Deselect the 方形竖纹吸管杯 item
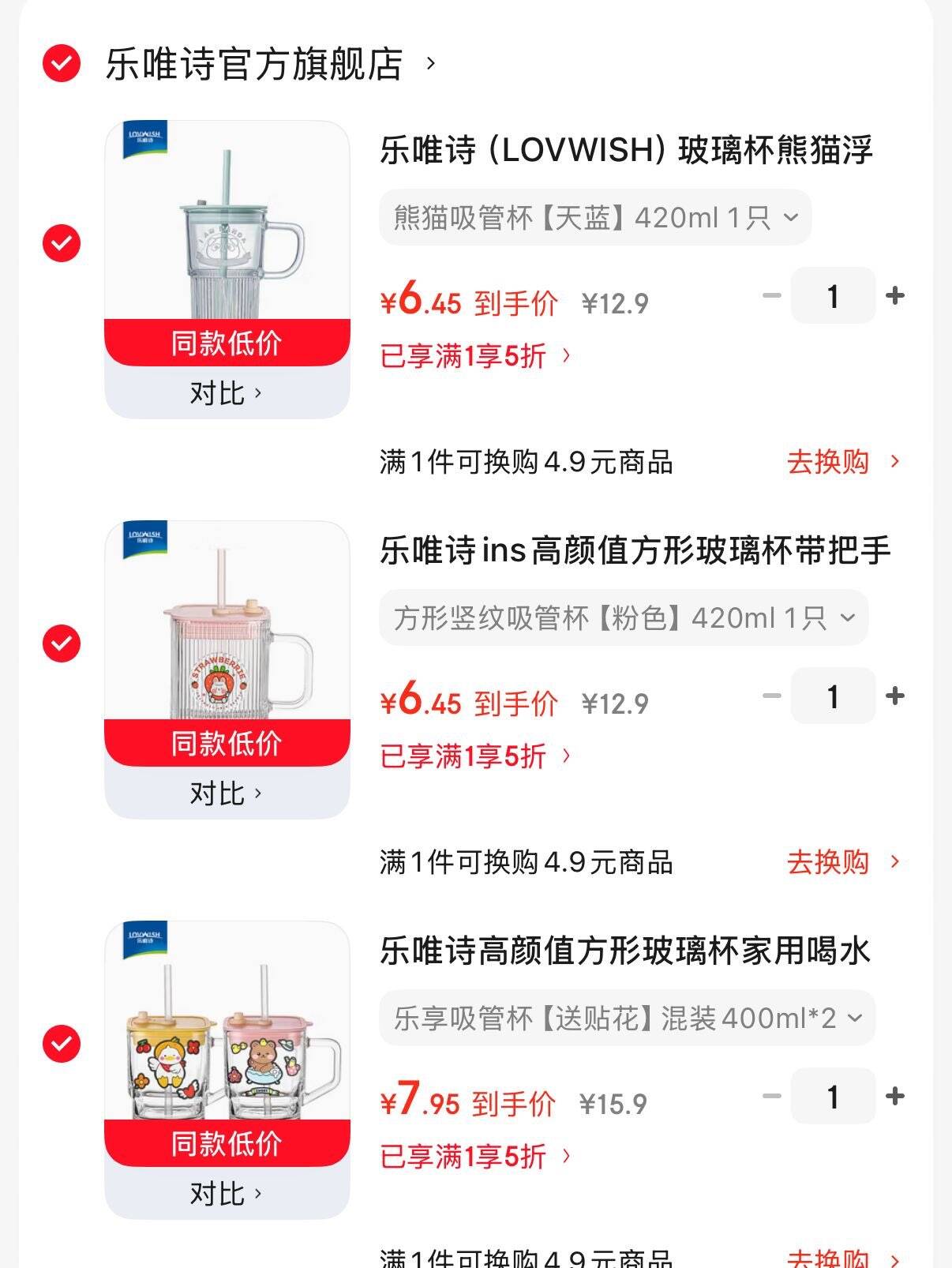952x1268 pixels. pyautogui.click(x=62, y=643)
